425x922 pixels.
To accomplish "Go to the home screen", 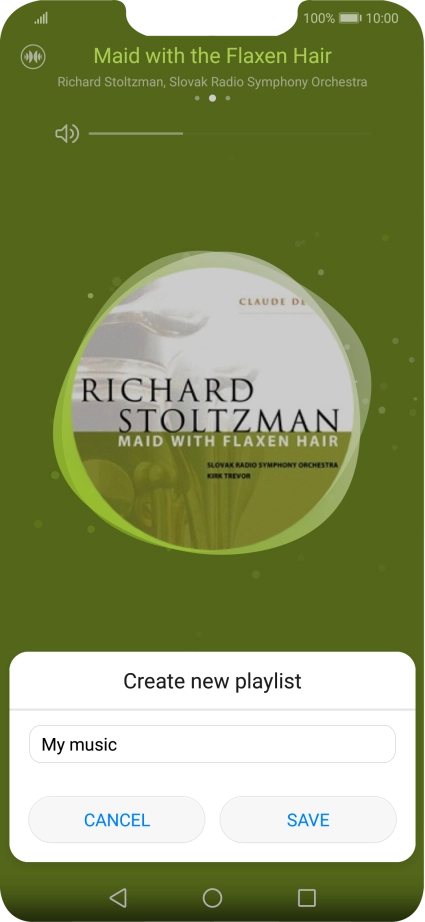I will [212, 897].
